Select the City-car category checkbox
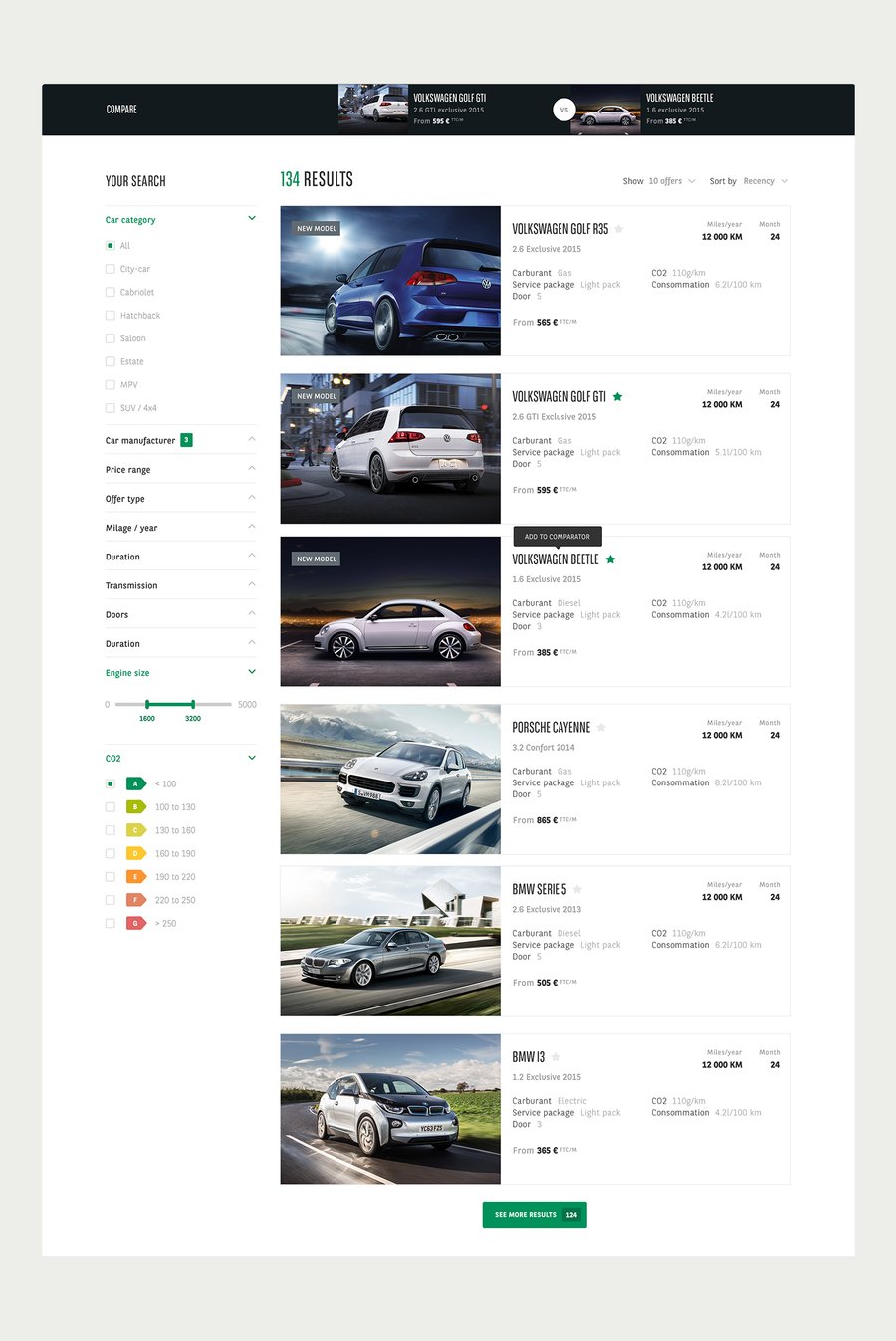Viewport: 896px width, 1341px height. pyautogui.click(x=110, y=269)
